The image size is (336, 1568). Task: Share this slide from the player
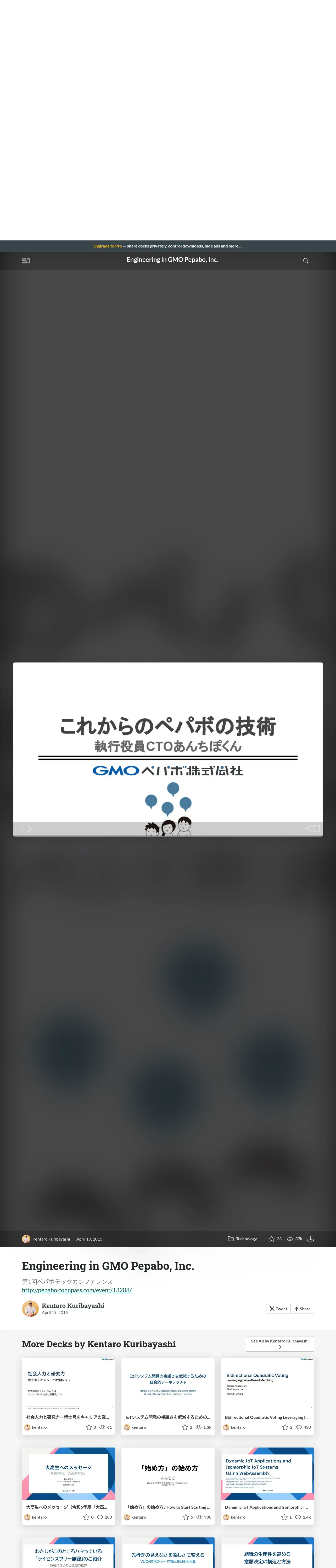tap(308, 828)
